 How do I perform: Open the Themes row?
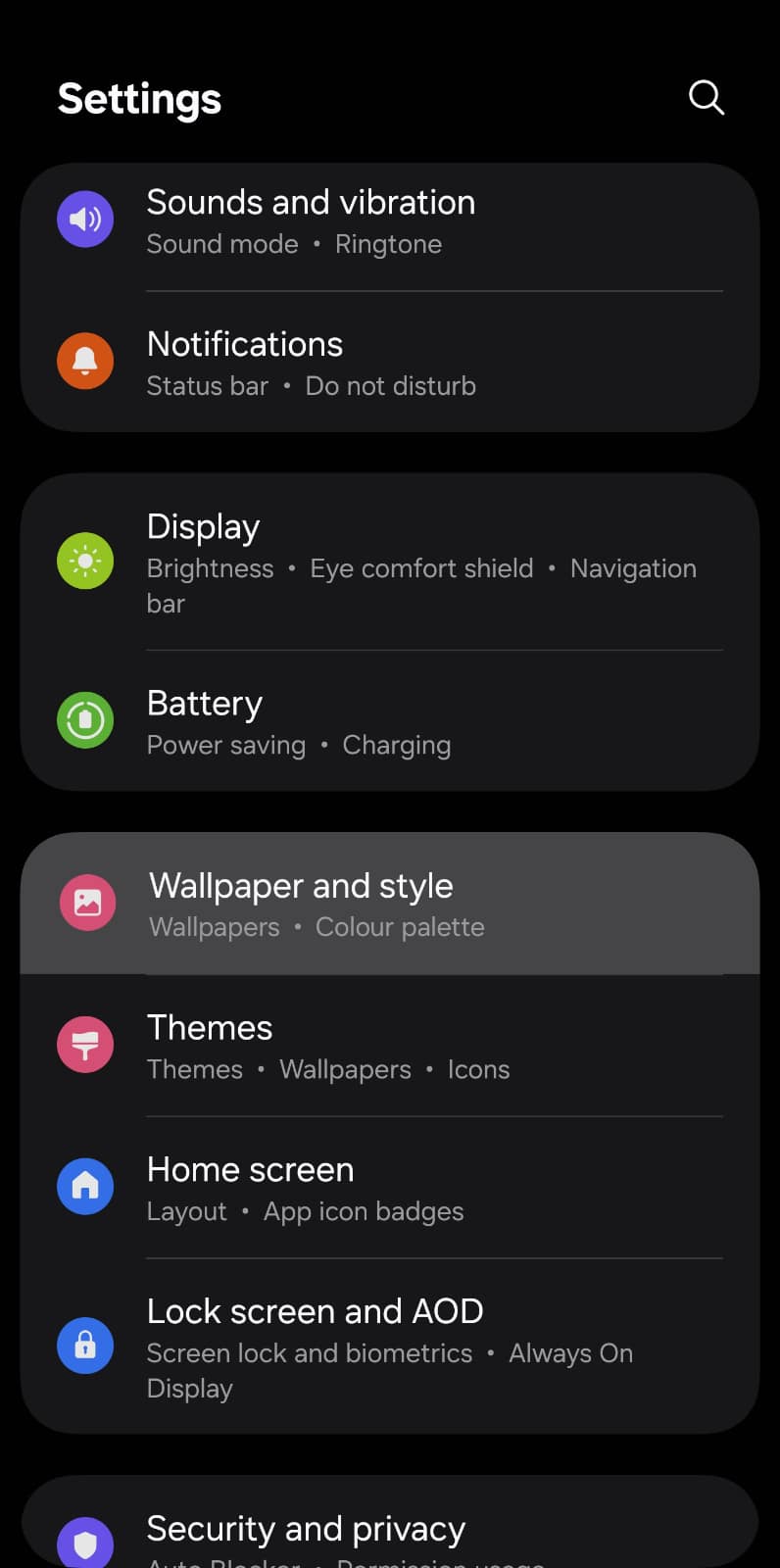pos(390,1046)
